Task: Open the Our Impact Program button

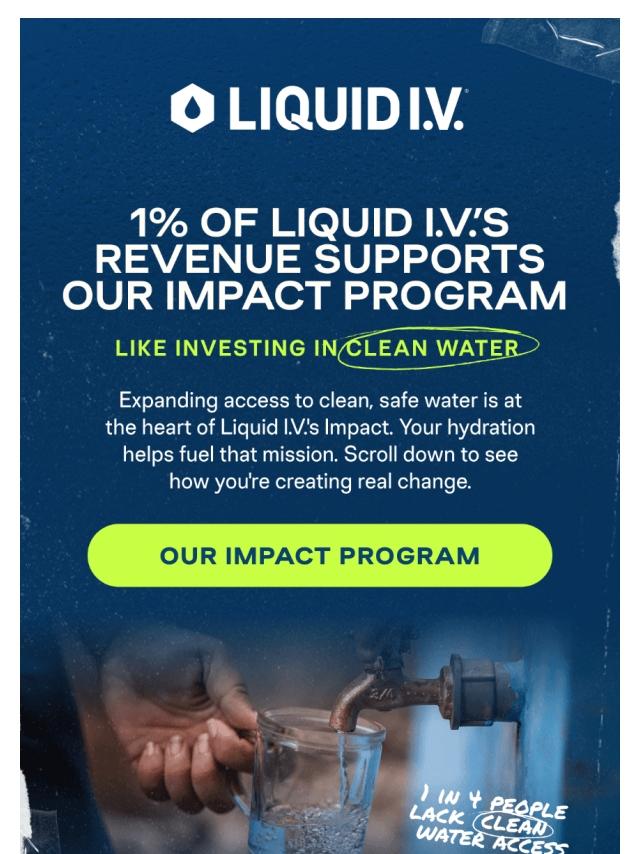Action: 319,555
